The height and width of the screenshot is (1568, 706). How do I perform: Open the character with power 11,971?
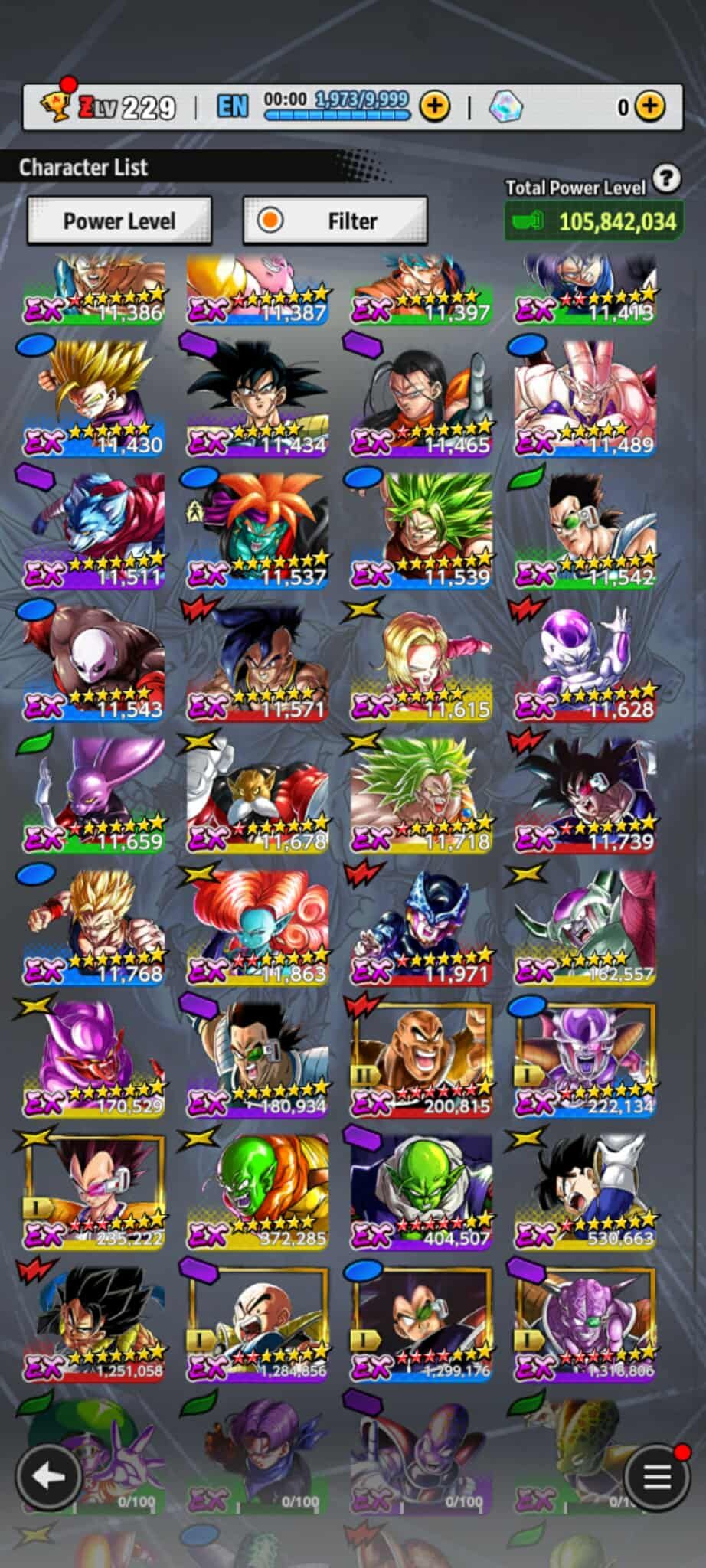pos(421,926)
